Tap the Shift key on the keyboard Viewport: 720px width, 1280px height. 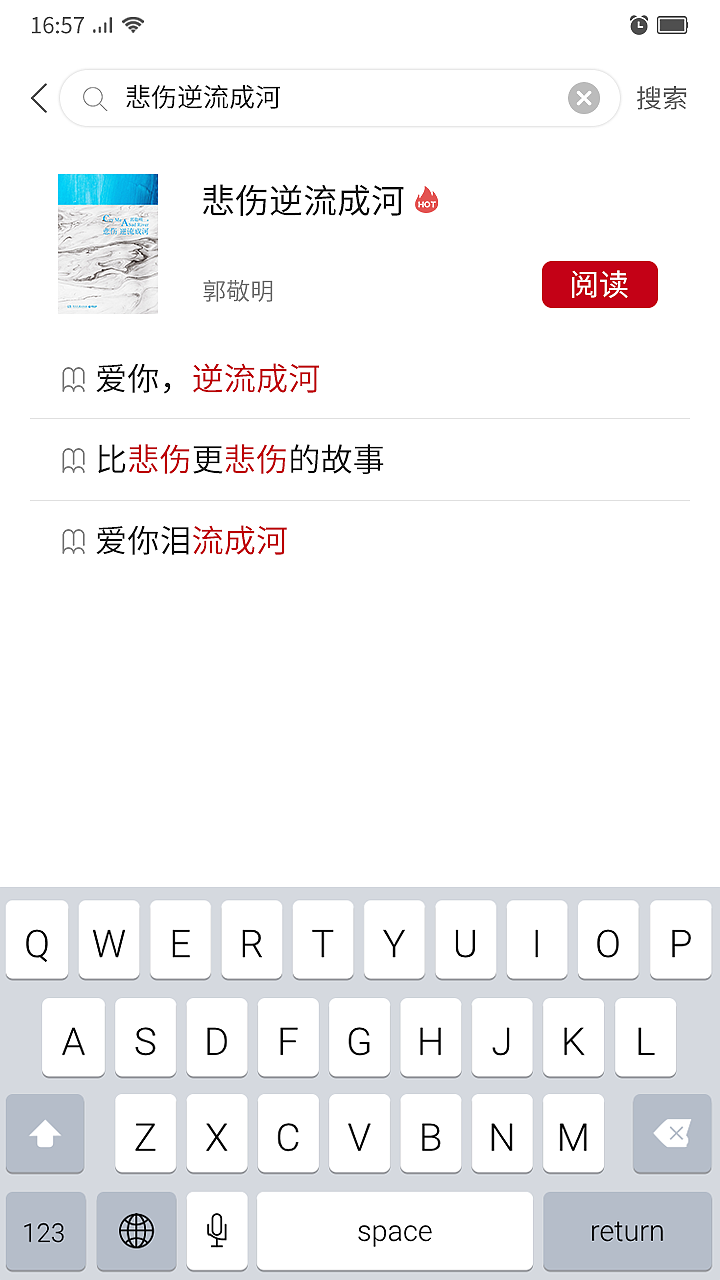(45, 1133)
